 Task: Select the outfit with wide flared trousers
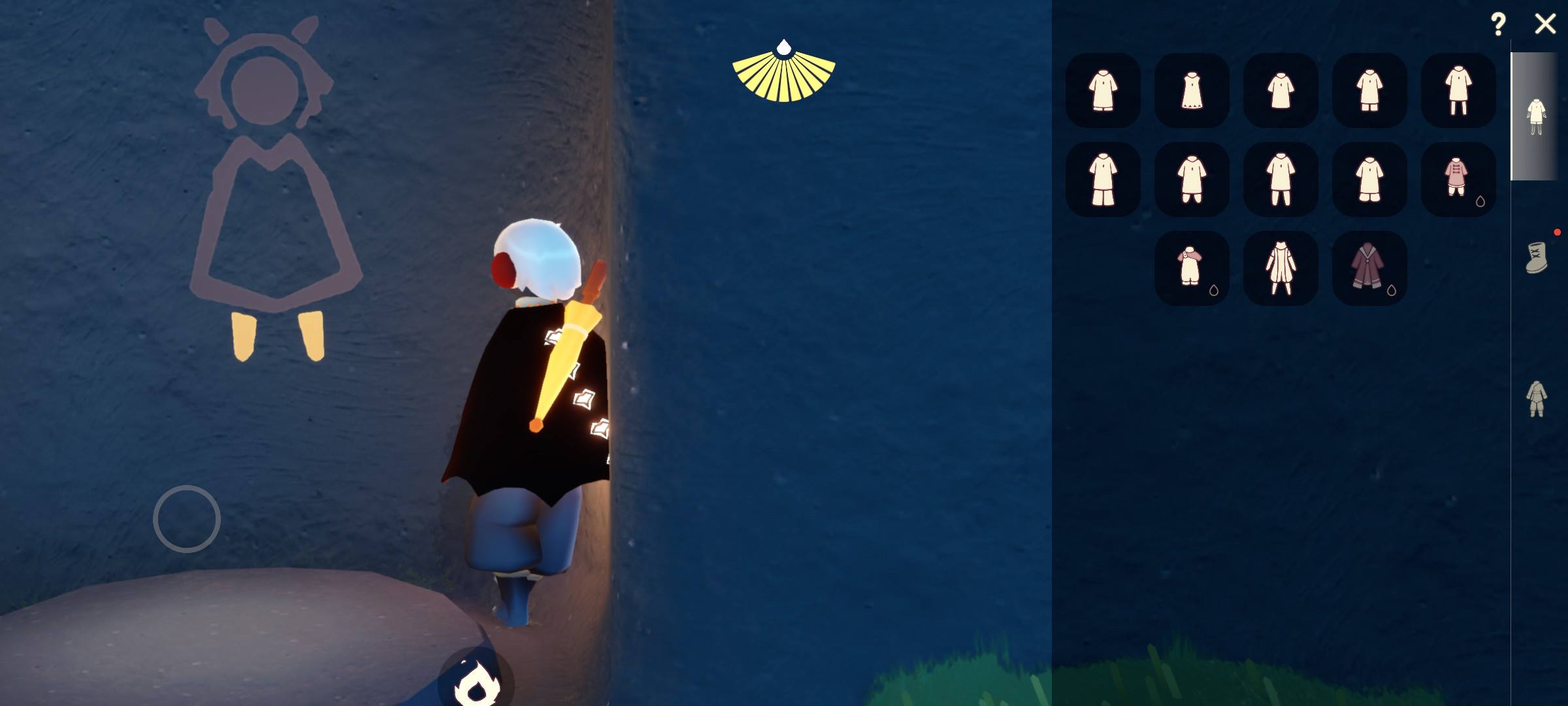click(x=1103, y=179)
